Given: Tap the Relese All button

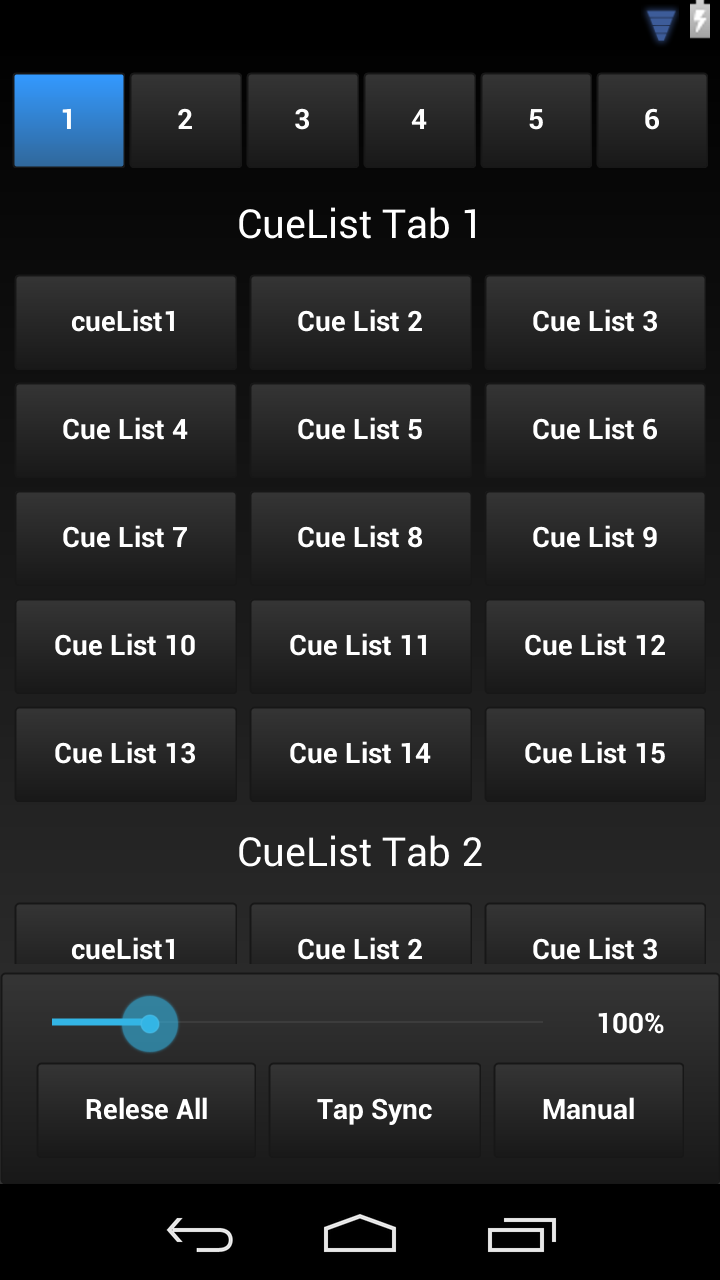Looking at the screenshot, I should [x=146, y=1110].
